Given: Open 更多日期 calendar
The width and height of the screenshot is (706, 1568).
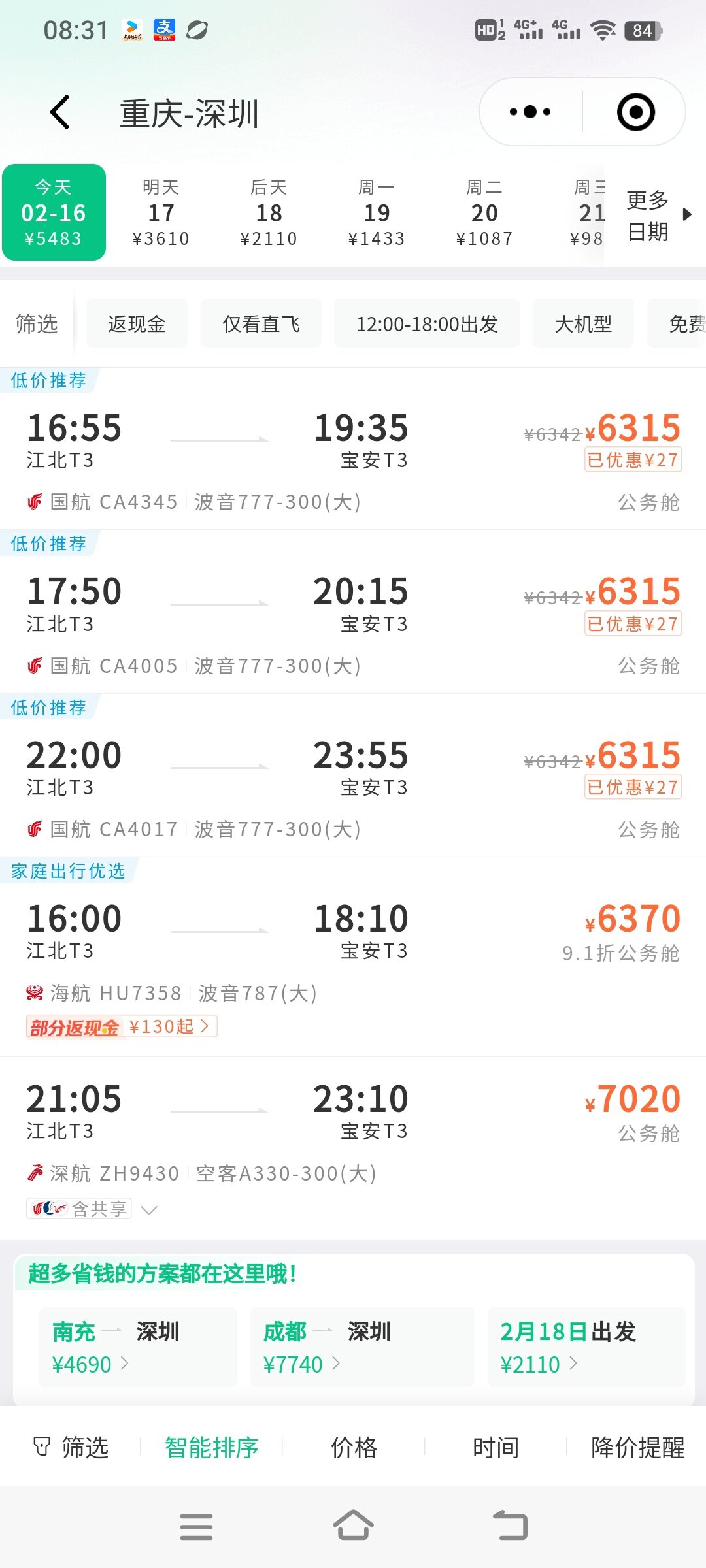Looking at the screenshot, I should 656,215.
